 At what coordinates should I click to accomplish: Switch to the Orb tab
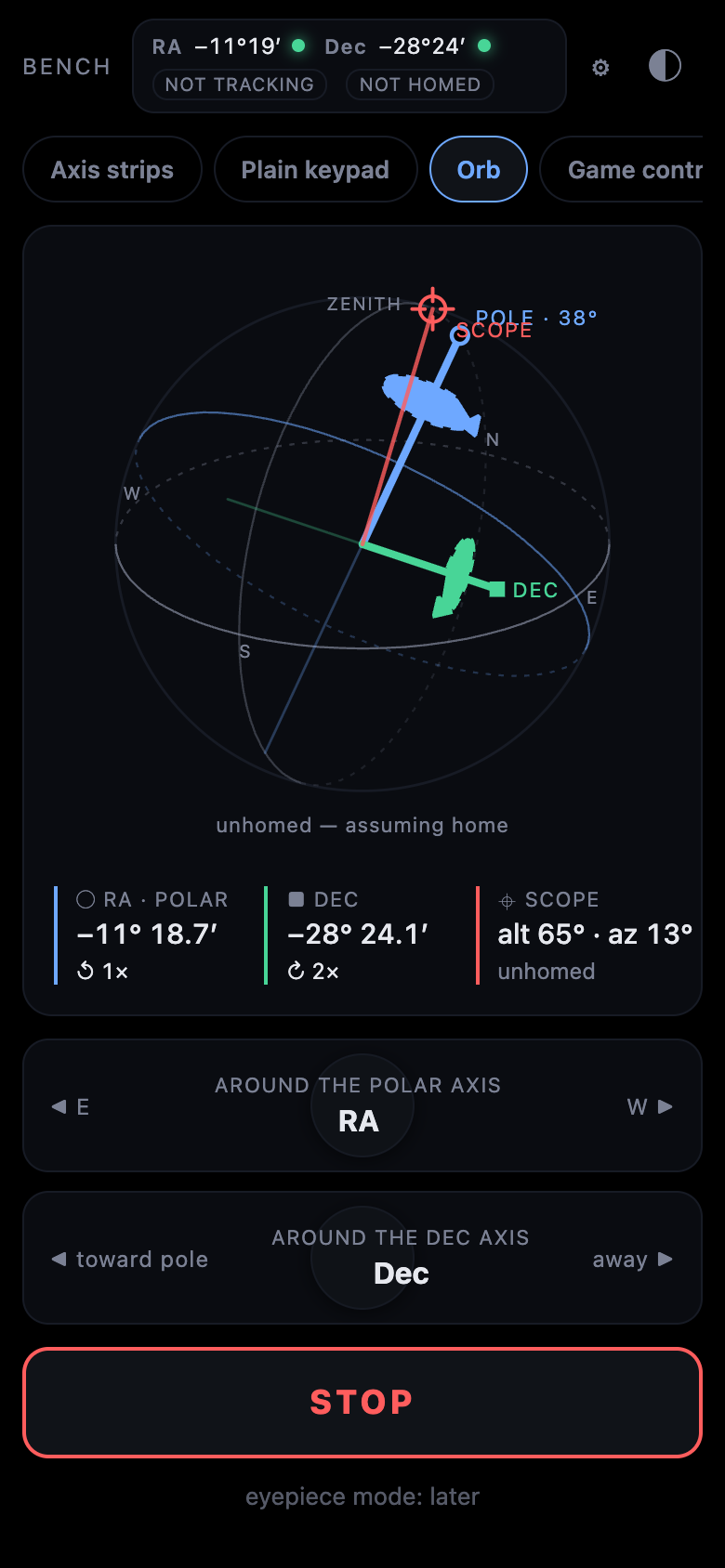[479, 170]
